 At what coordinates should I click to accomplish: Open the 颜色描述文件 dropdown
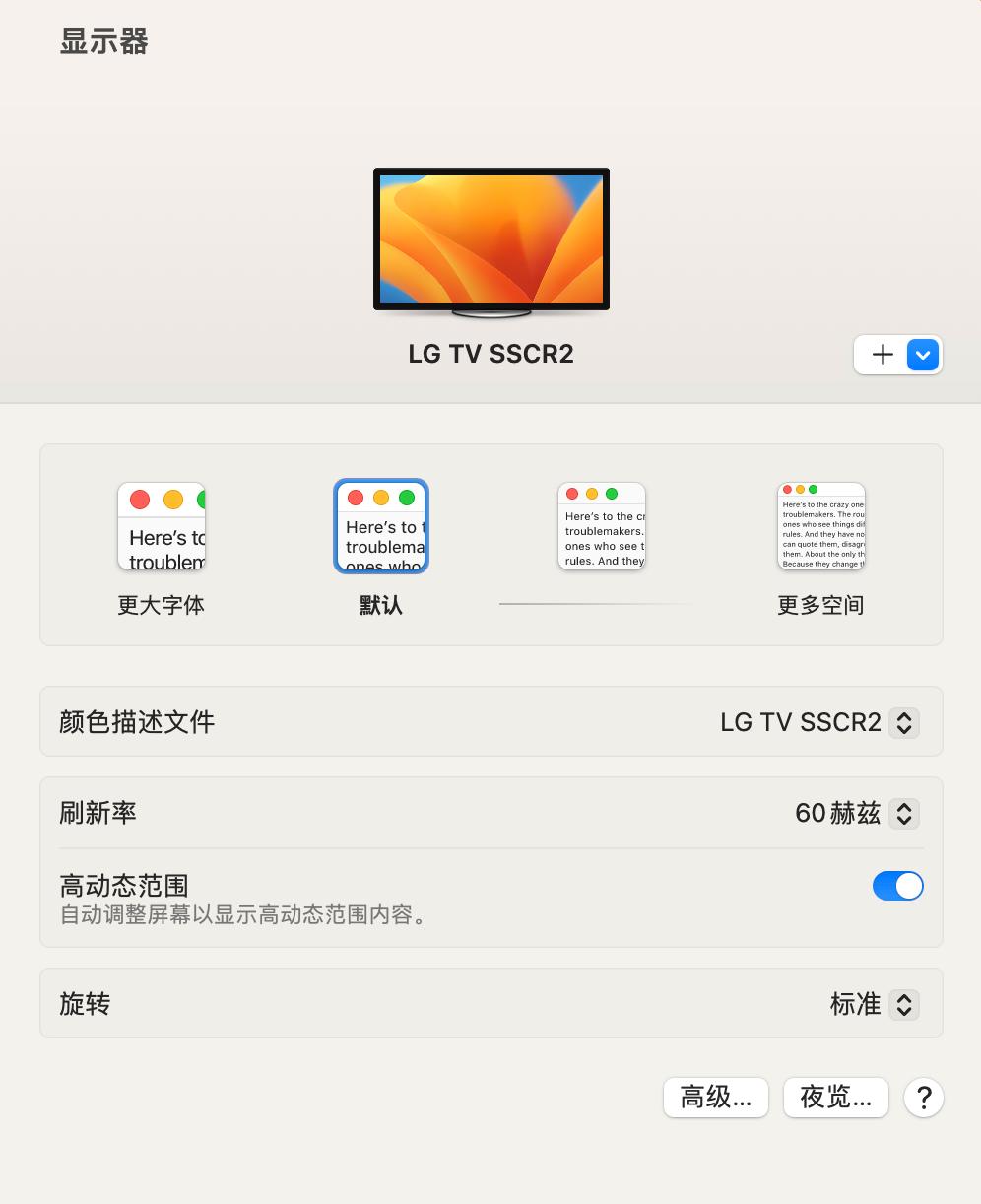(x=902, y=722)
